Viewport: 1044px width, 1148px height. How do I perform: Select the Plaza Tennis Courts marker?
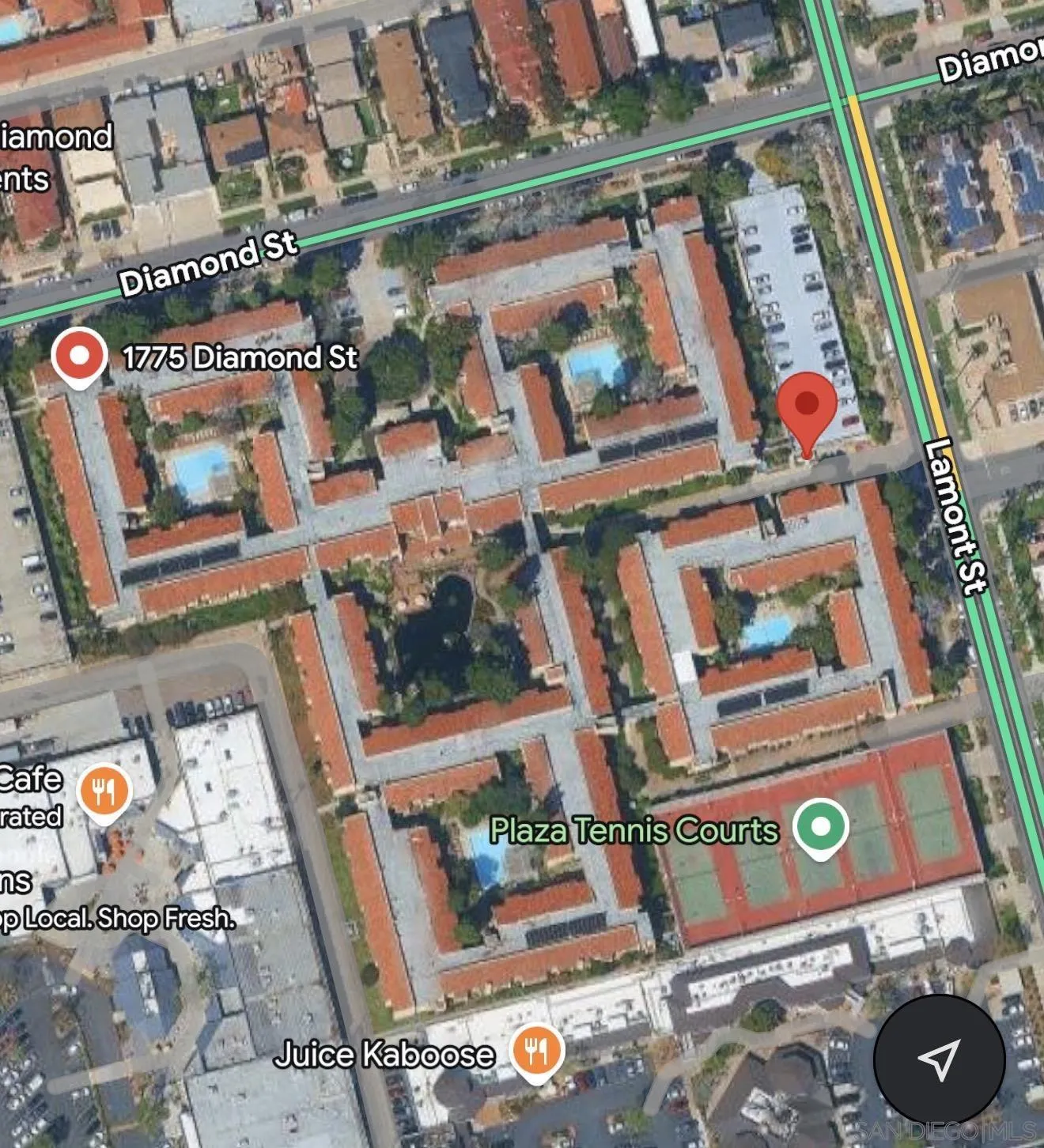coord(821,827)
